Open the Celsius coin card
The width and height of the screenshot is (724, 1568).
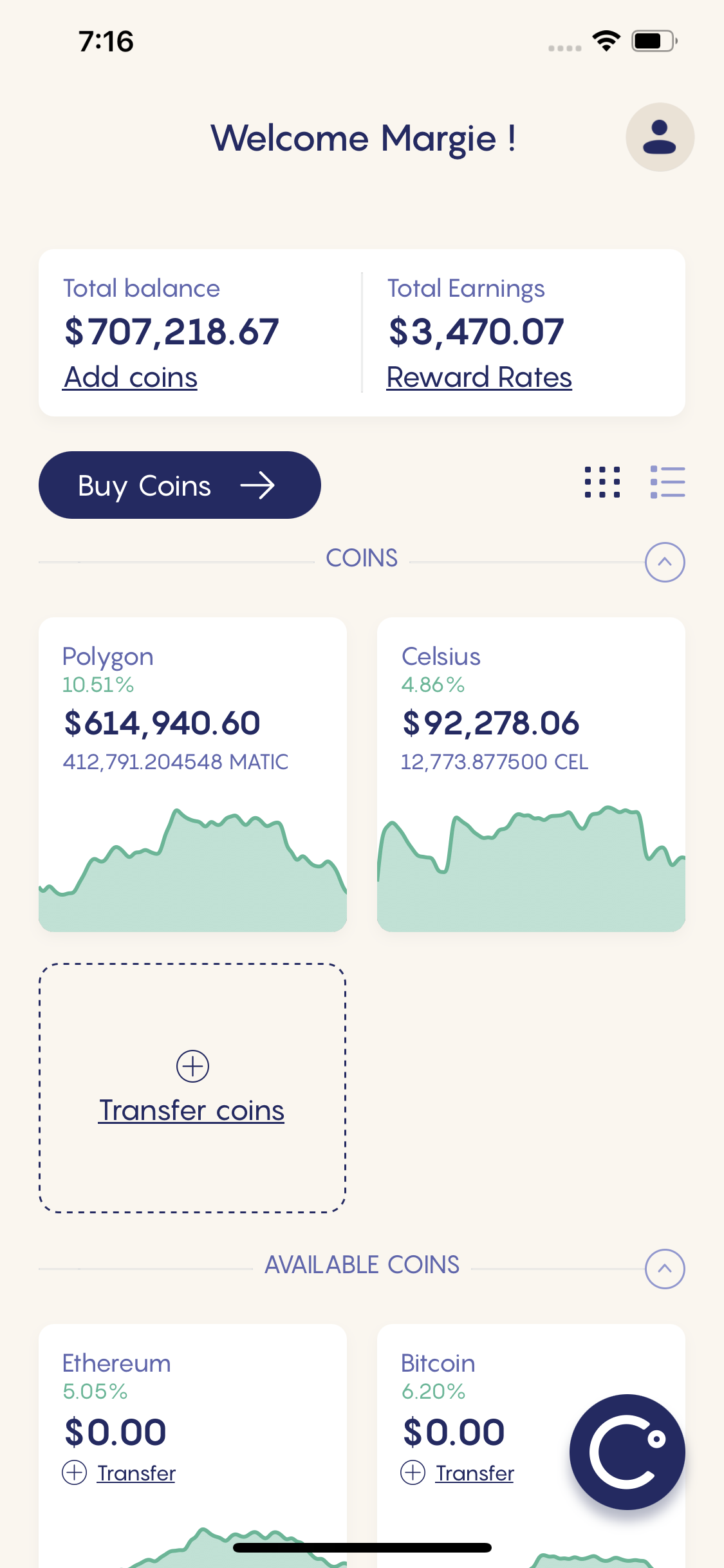[x=531, y=772]
